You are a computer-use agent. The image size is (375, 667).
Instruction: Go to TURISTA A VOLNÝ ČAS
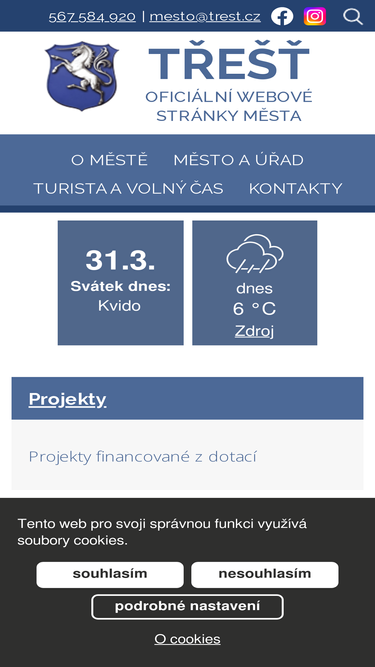coord(128,188)
